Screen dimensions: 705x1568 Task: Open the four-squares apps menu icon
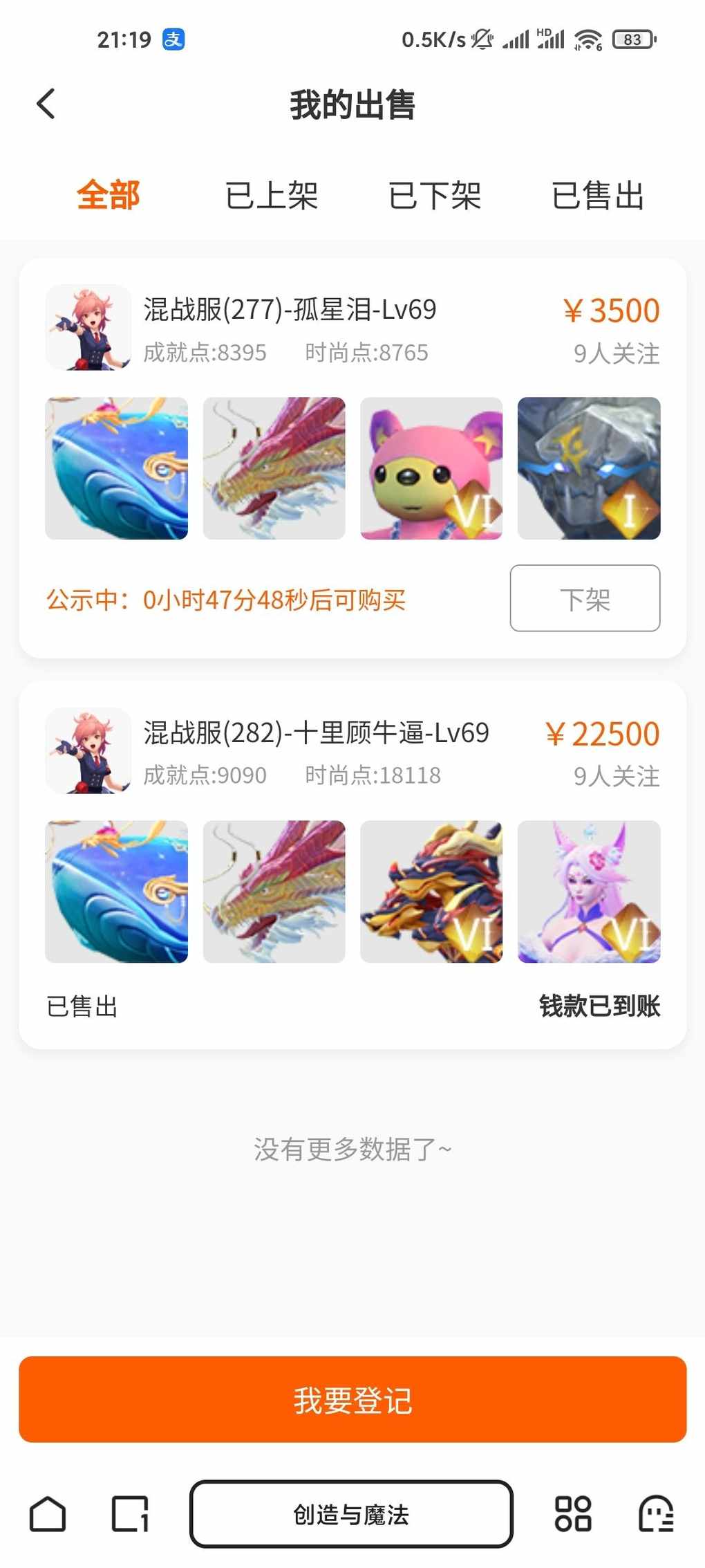pos(573,1514)
